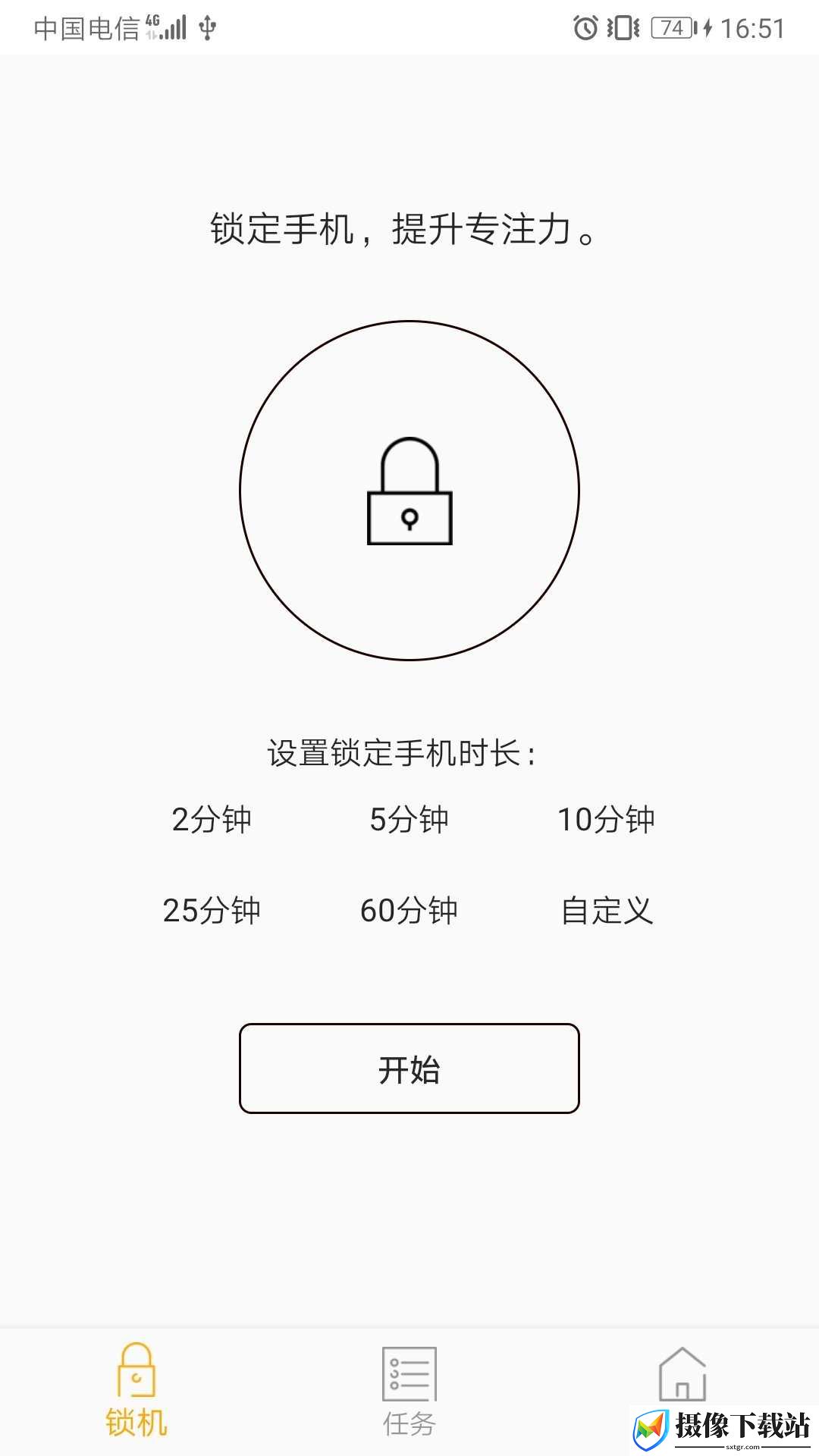This screenshot has width=819, height=1456.
Task: Open the 自定义 custom duration option
Action: pyautogui.click(x=607, y=910)
